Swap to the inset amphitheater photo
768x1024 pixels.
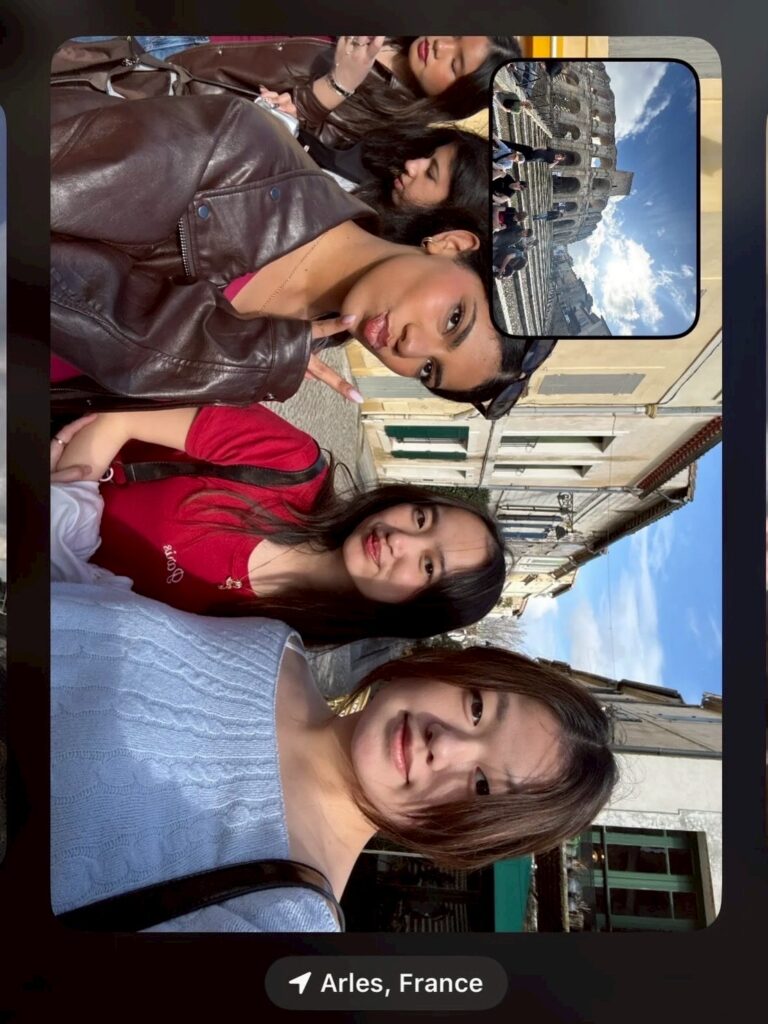[x=594, y=198]
